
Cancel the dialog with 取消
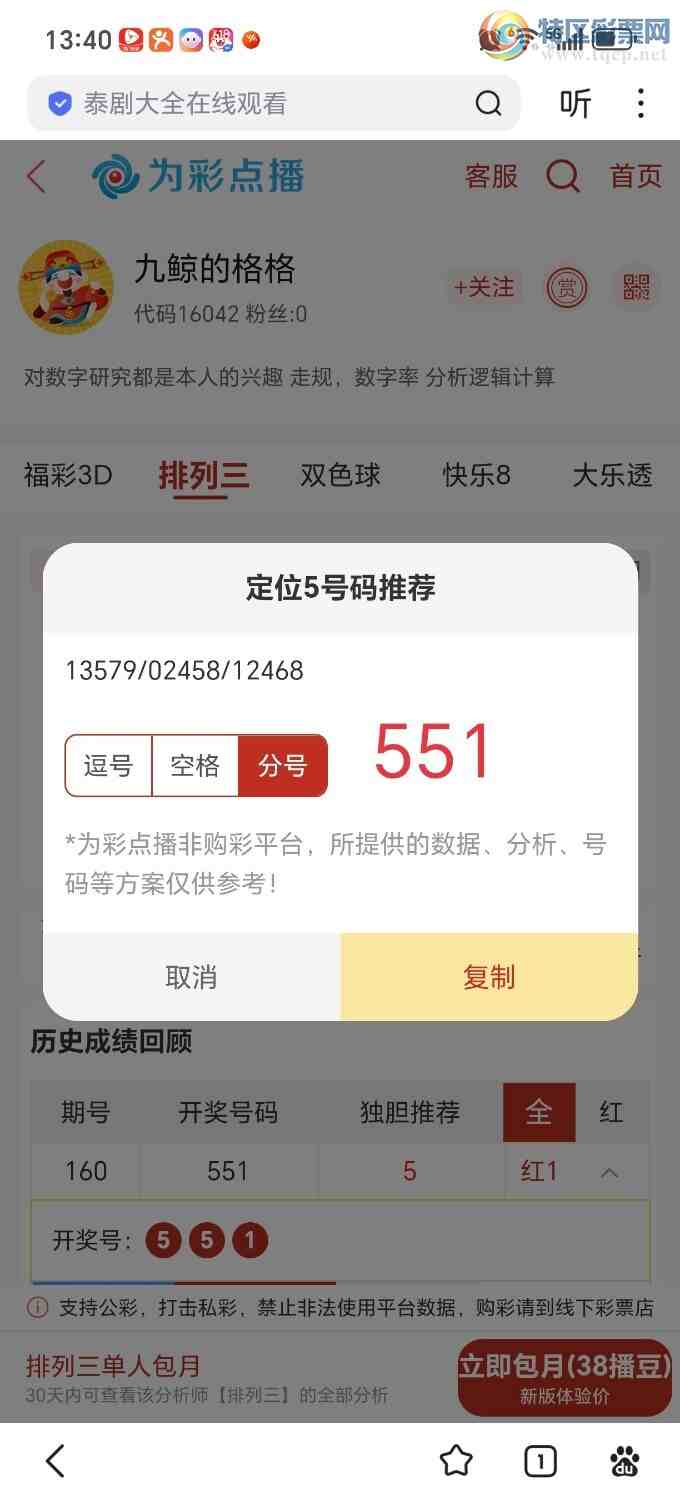pos(192,977)
